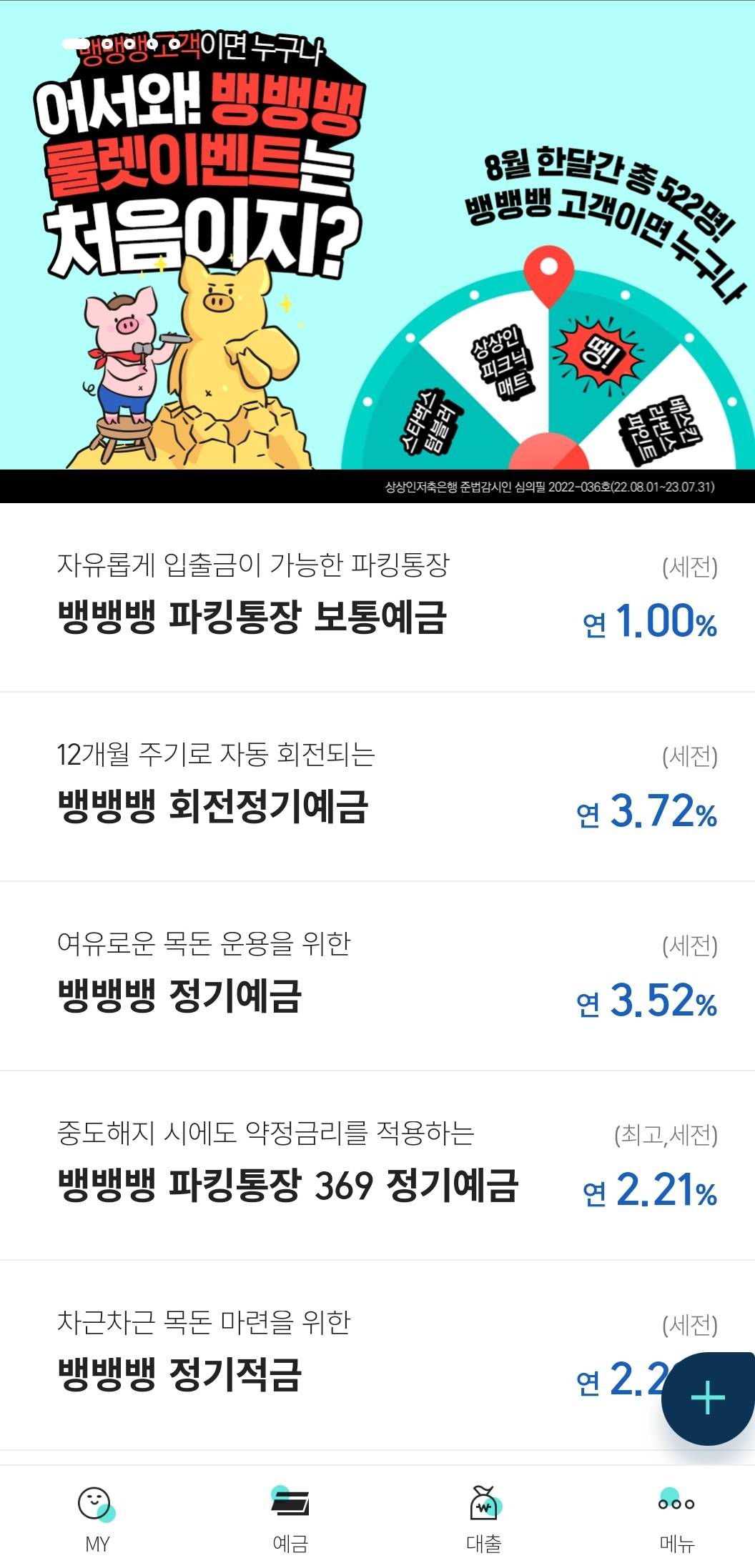This screenshot has height=1568, width=755.
Task: Tap the floating plus button
Action: (x=707, y=1397)
